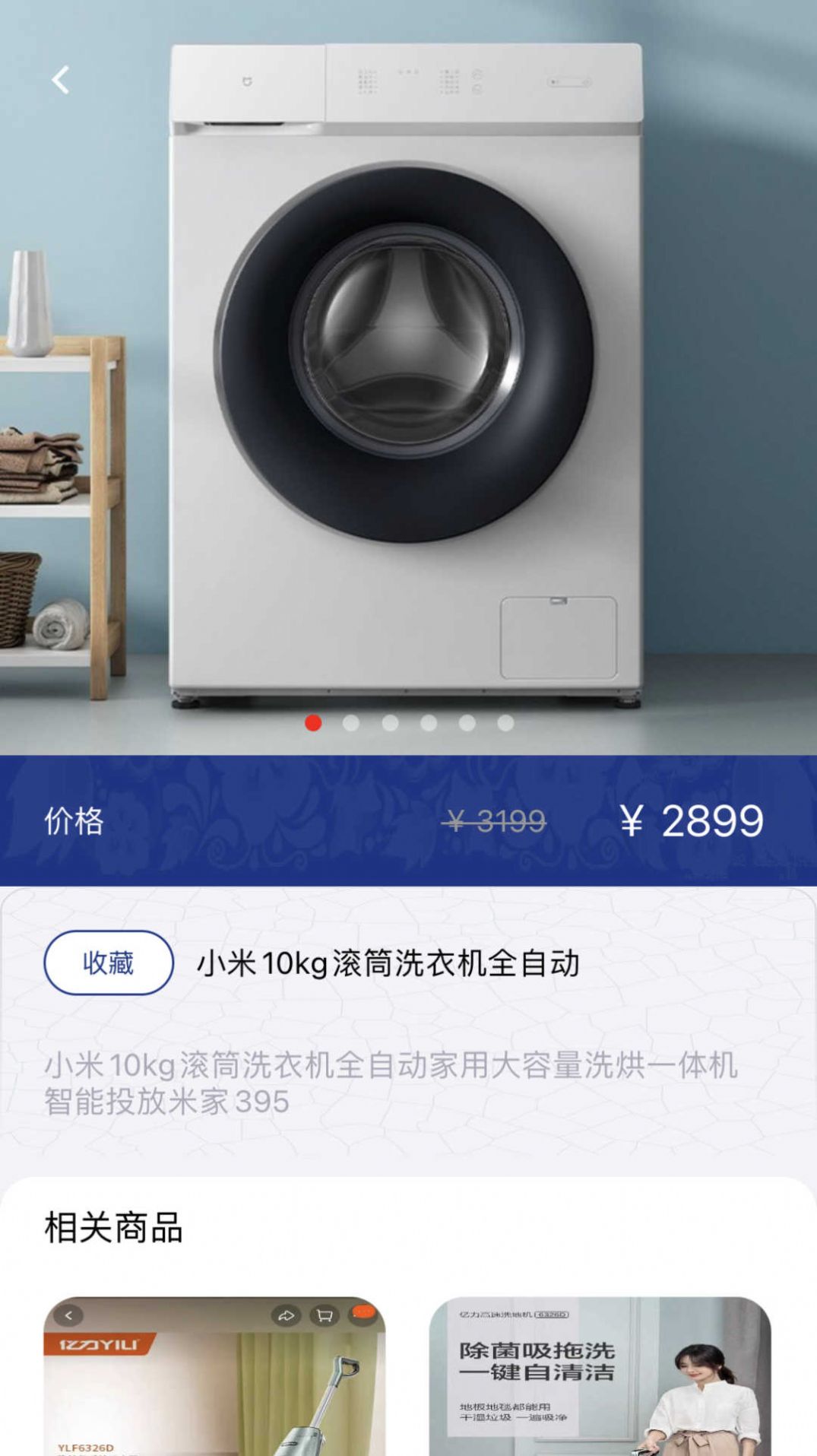Tap the share icon inside the YLF6326D product thumbnail

point(286,1316)
